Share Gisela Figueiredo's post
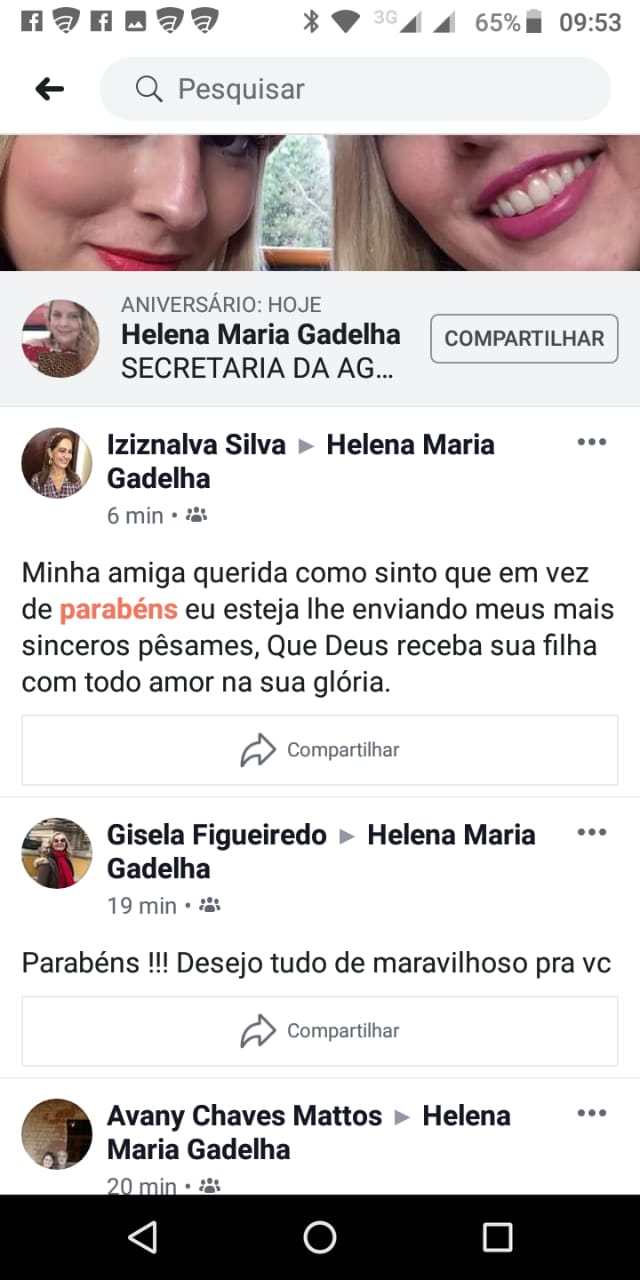This screenshot has width=640, height=1280. [x=320, y=1031]
